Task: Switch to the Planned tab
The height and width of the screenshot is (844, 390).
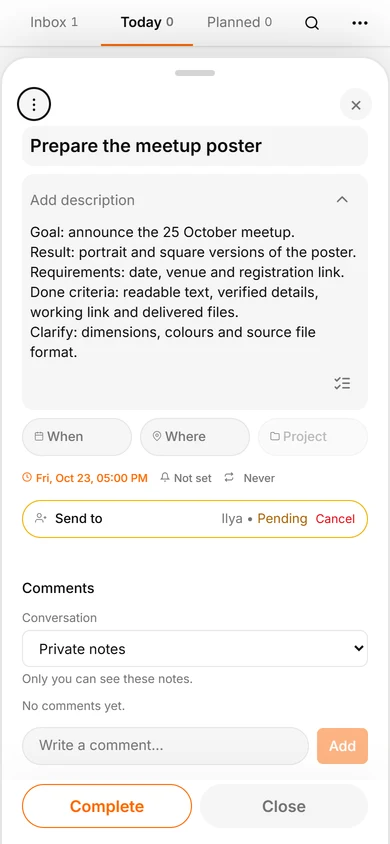Action: coord(239,23)
